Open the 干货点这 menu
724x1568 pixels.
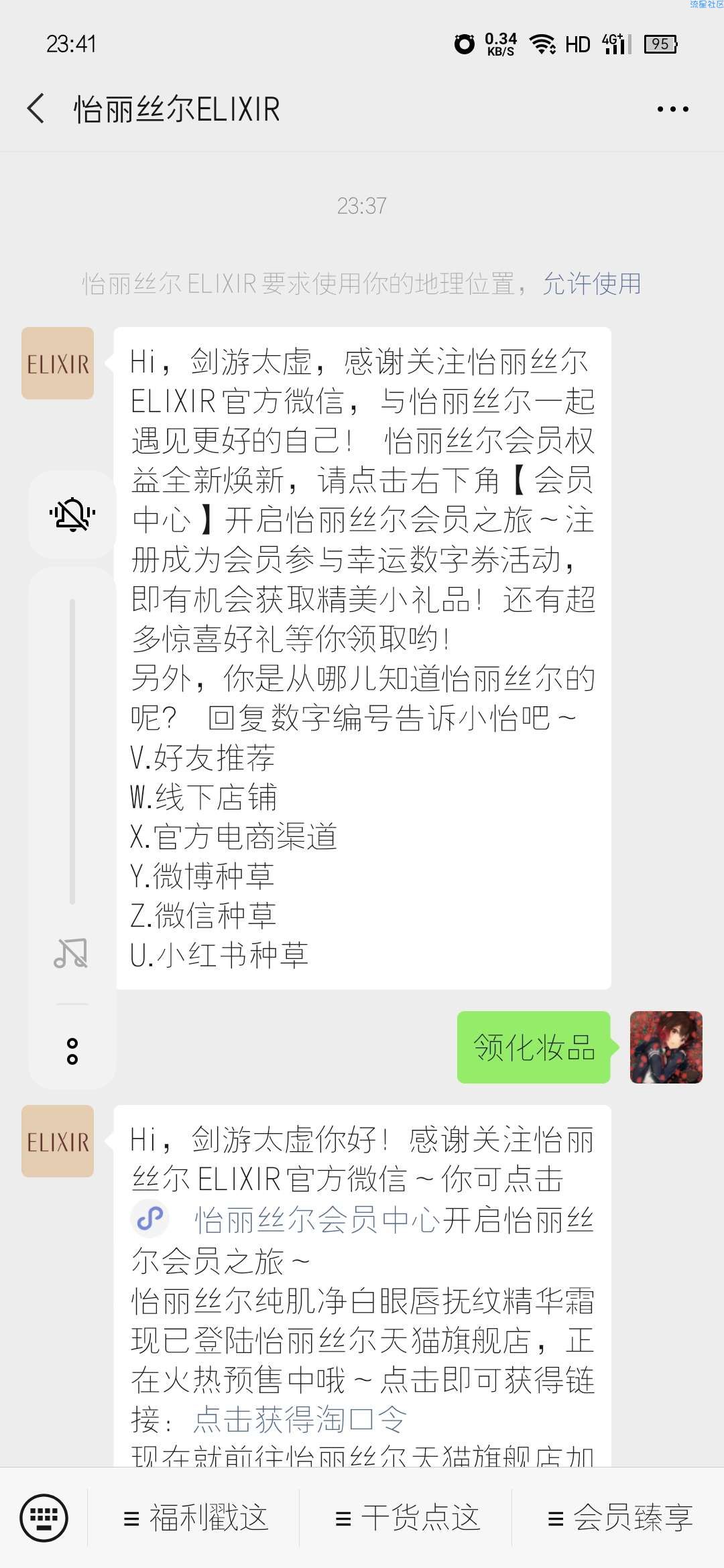pyautogui.click(x=408, y=1518)
